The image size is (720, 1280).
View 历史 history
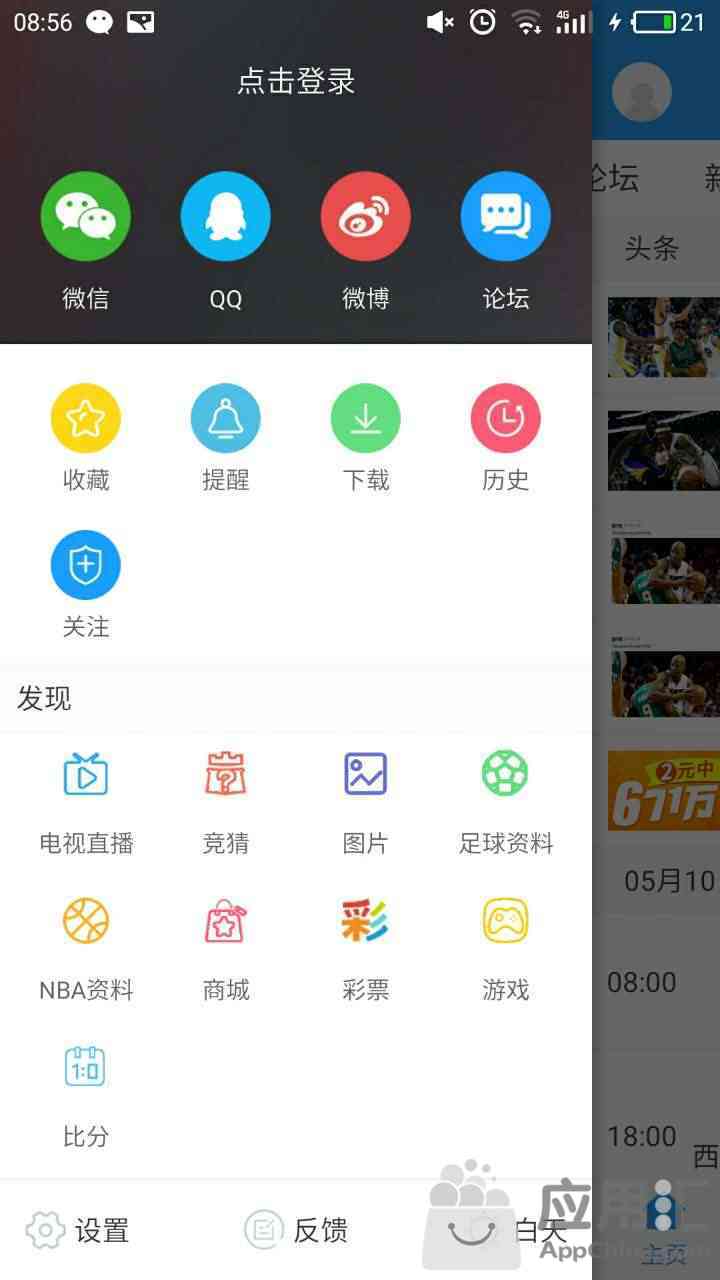click(506, 419)
